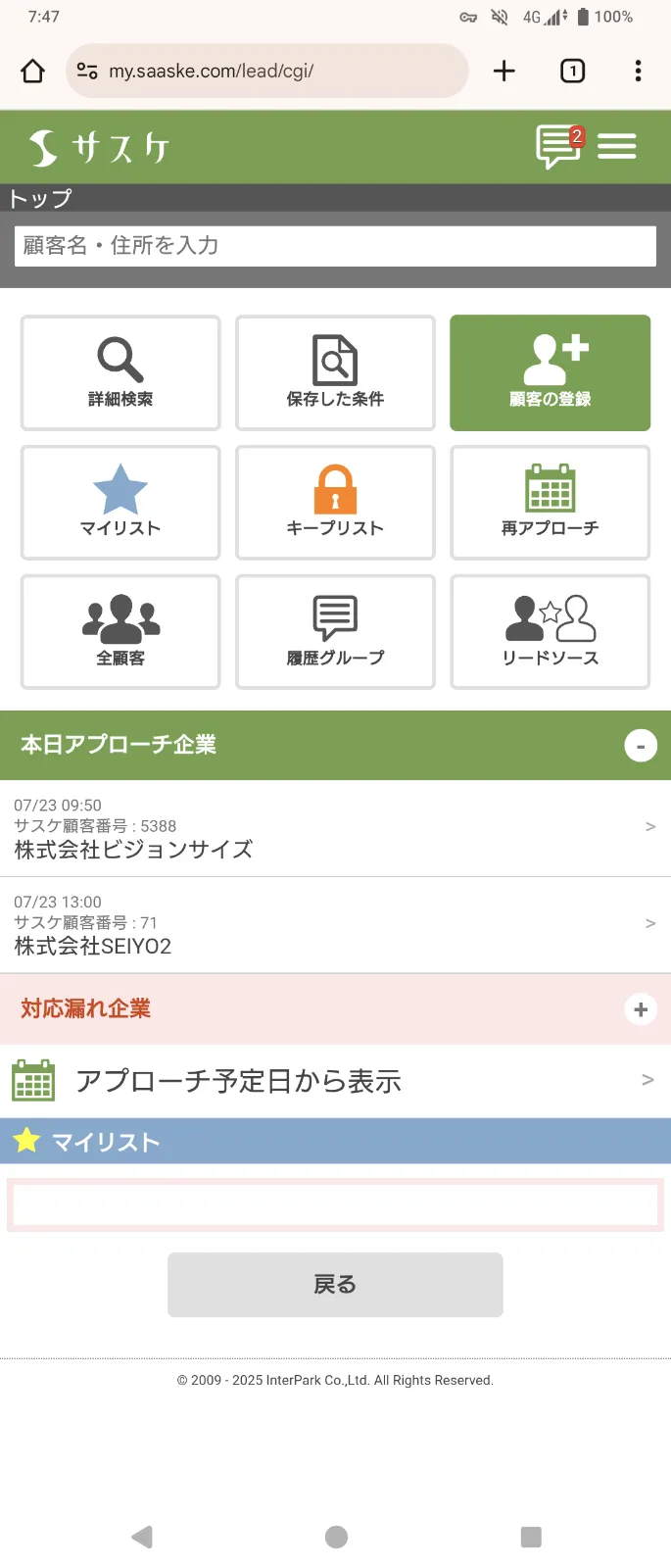Open キープリスト keep list
The height and width of the screenshot is (1568, 671).
pos(335,502)
